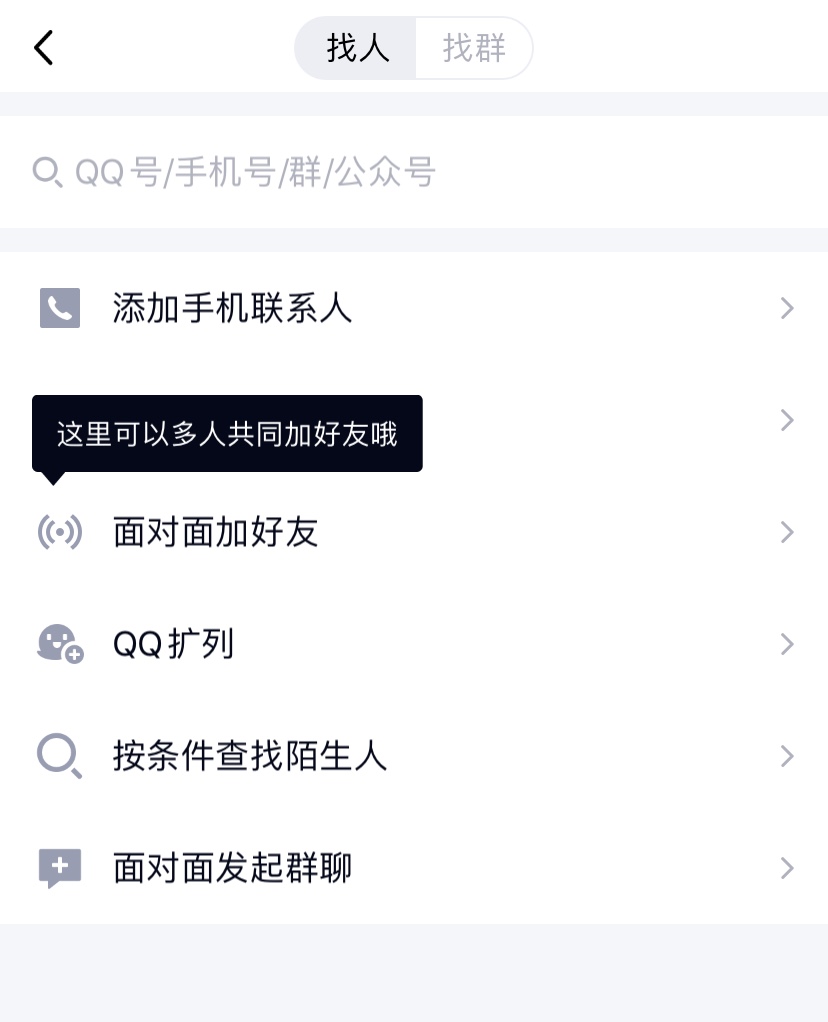This screenshot has width=828, height=1022.
Task: Select the 找人 tab
Action: click(x=357, y=46)
